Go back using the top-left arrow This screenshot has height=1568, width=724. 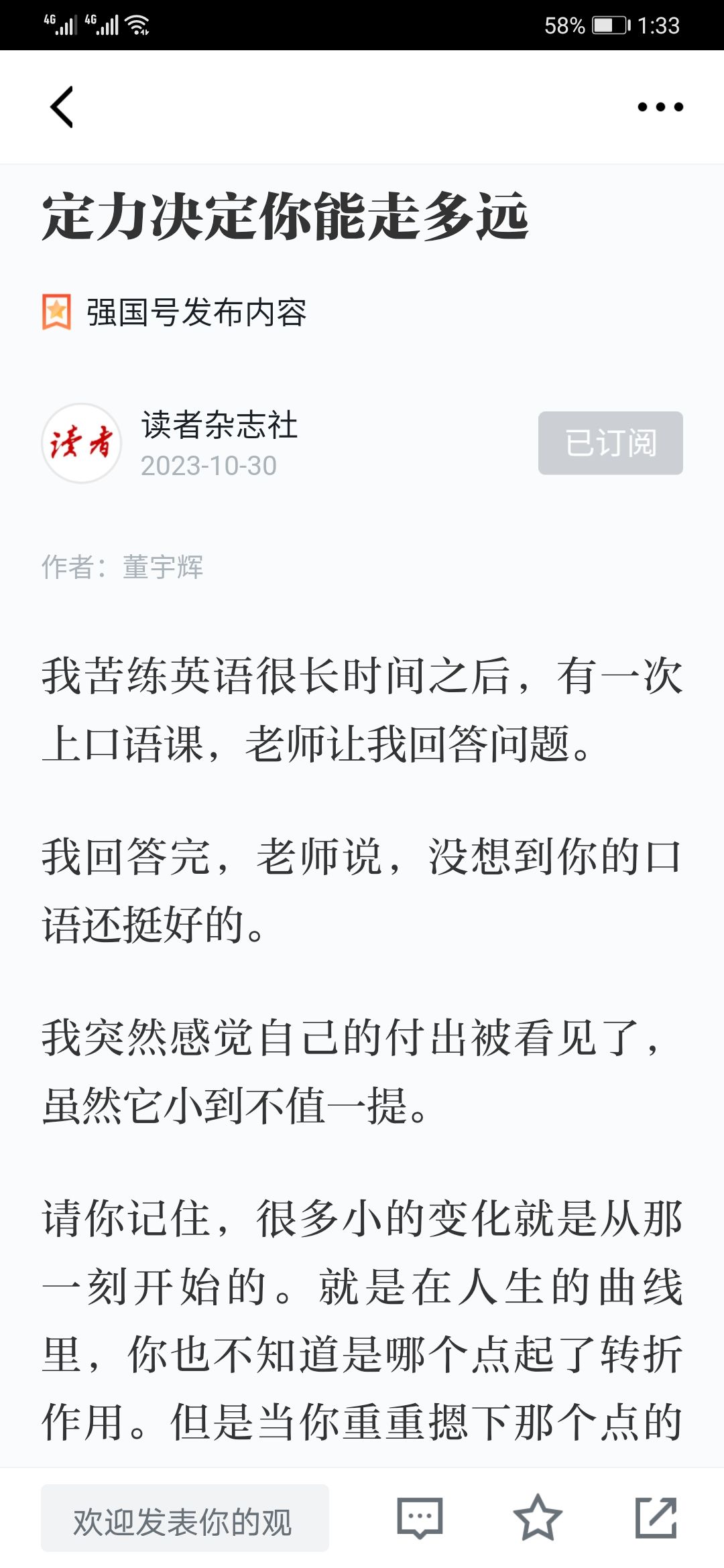[62, 107]
